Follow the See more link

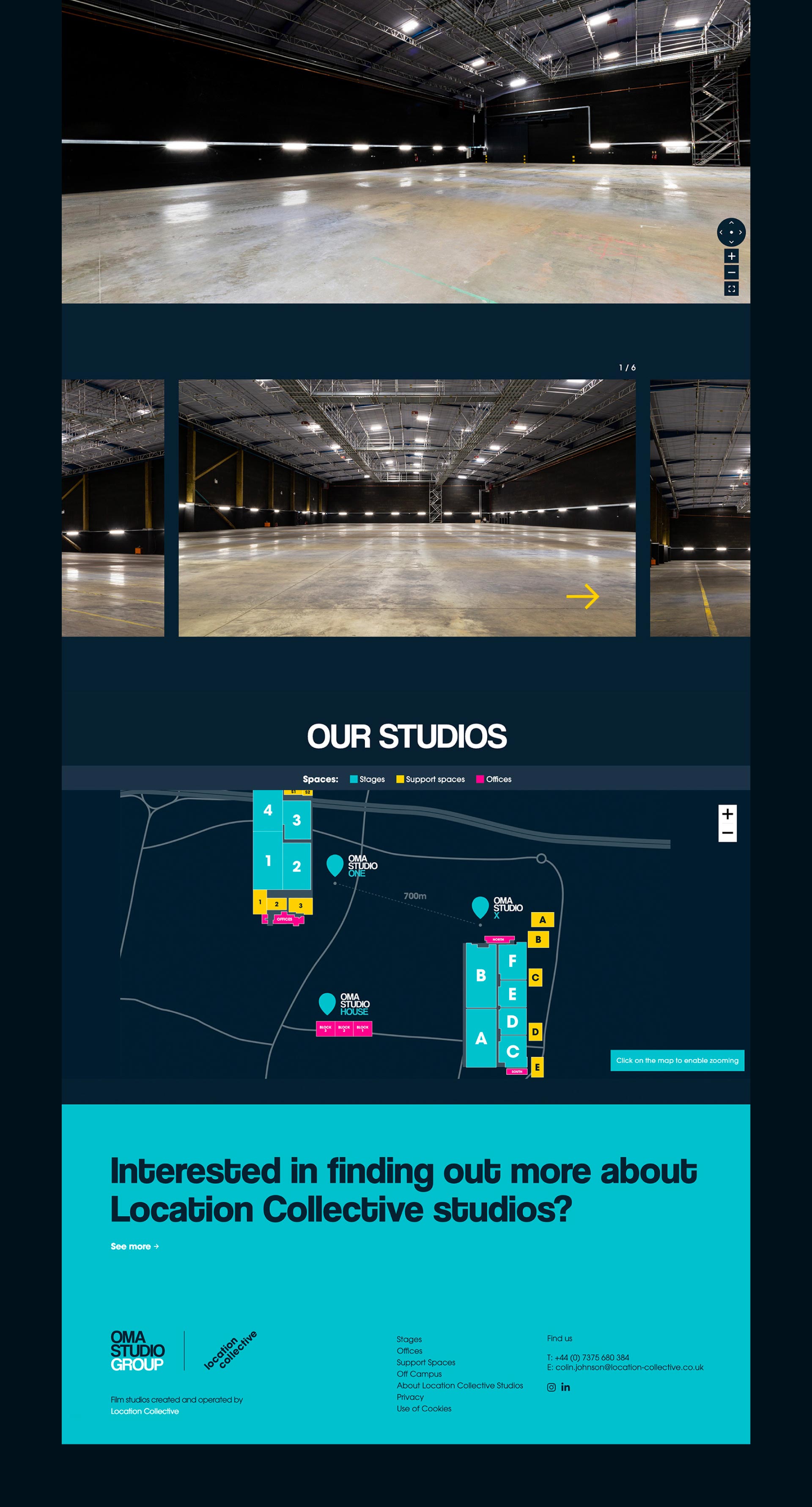click(134, 1246)
